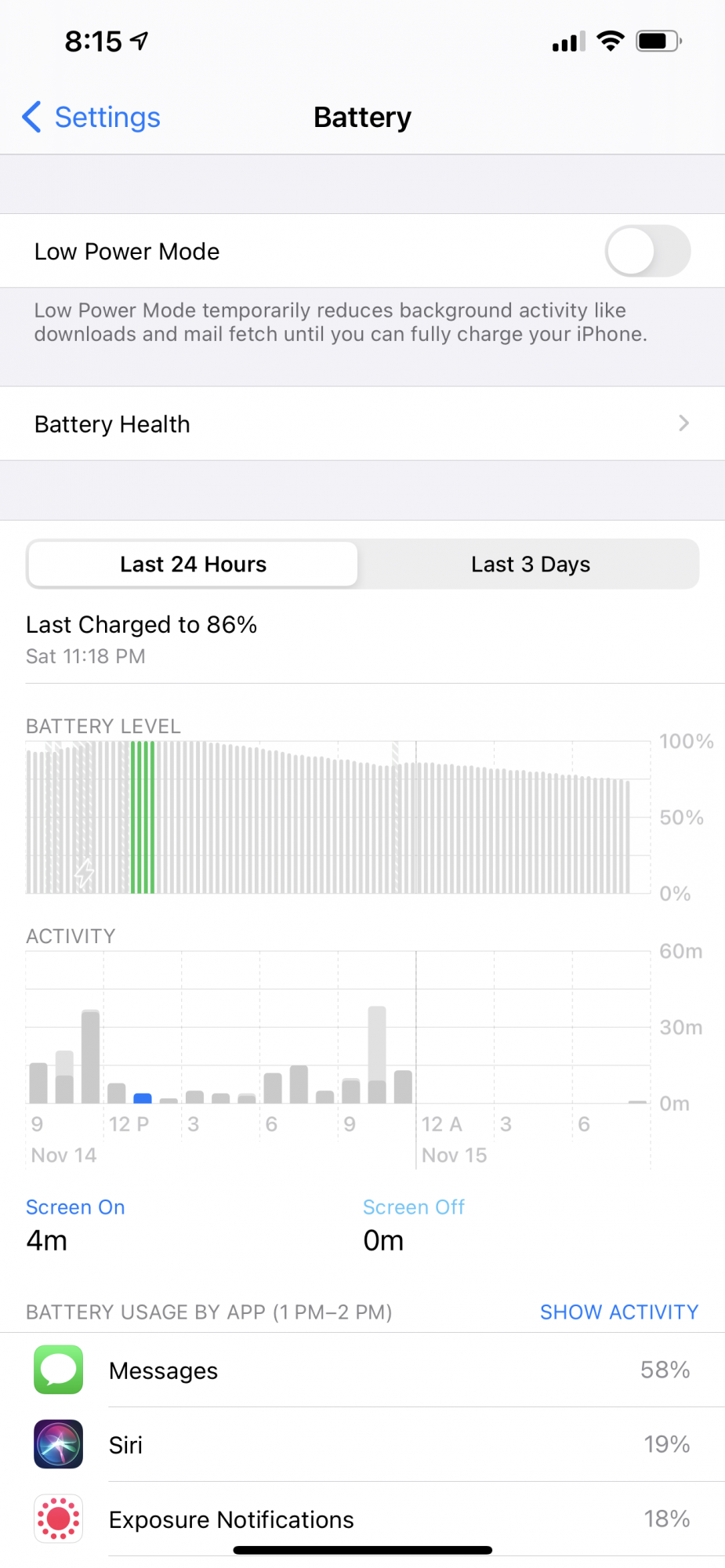Image resolution: width=725 pixels, height=1568 pixels.
Task: Go back to Settings
Action: point(91,118)
